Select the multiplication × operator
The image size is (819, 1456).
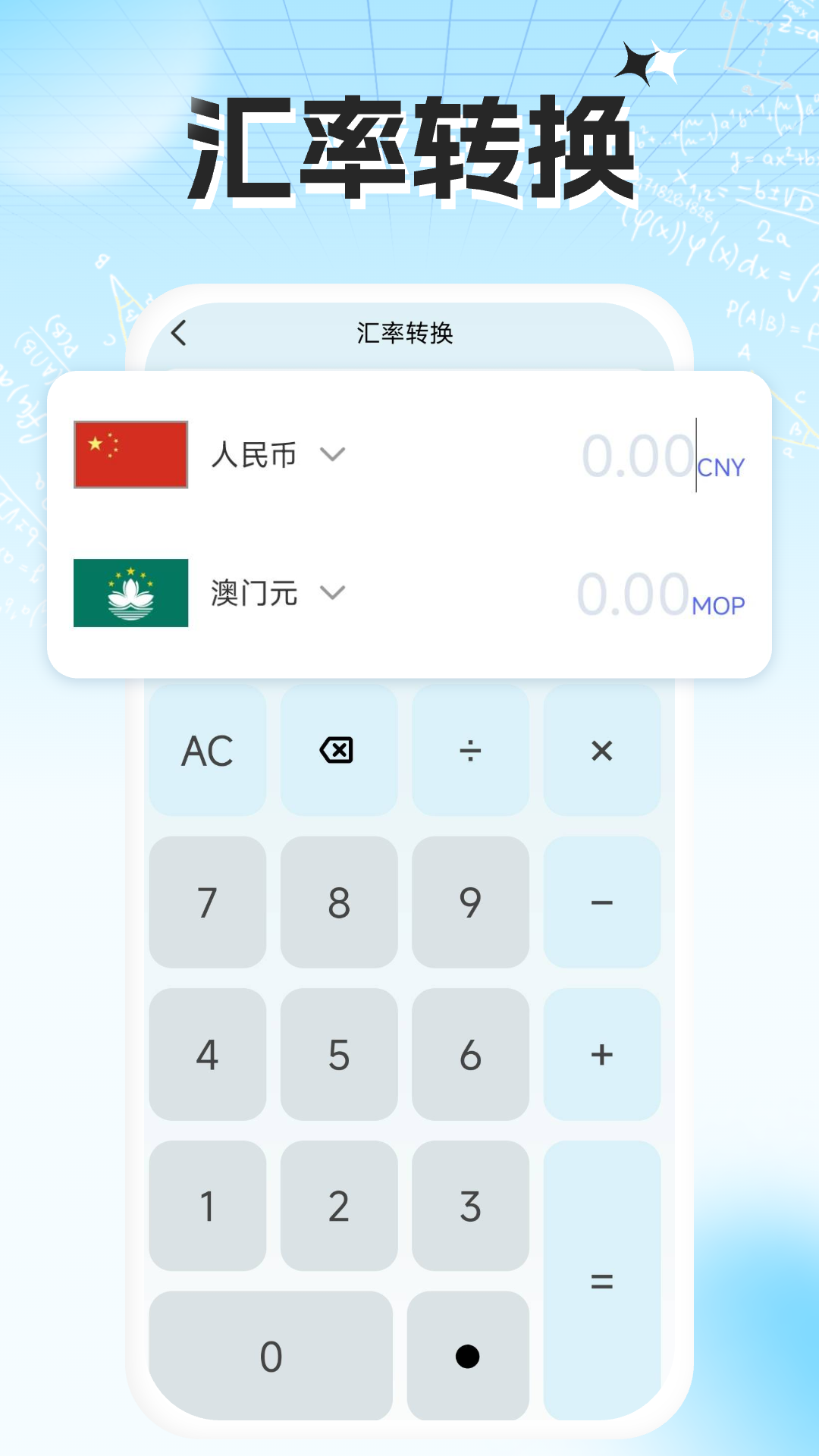602,751
